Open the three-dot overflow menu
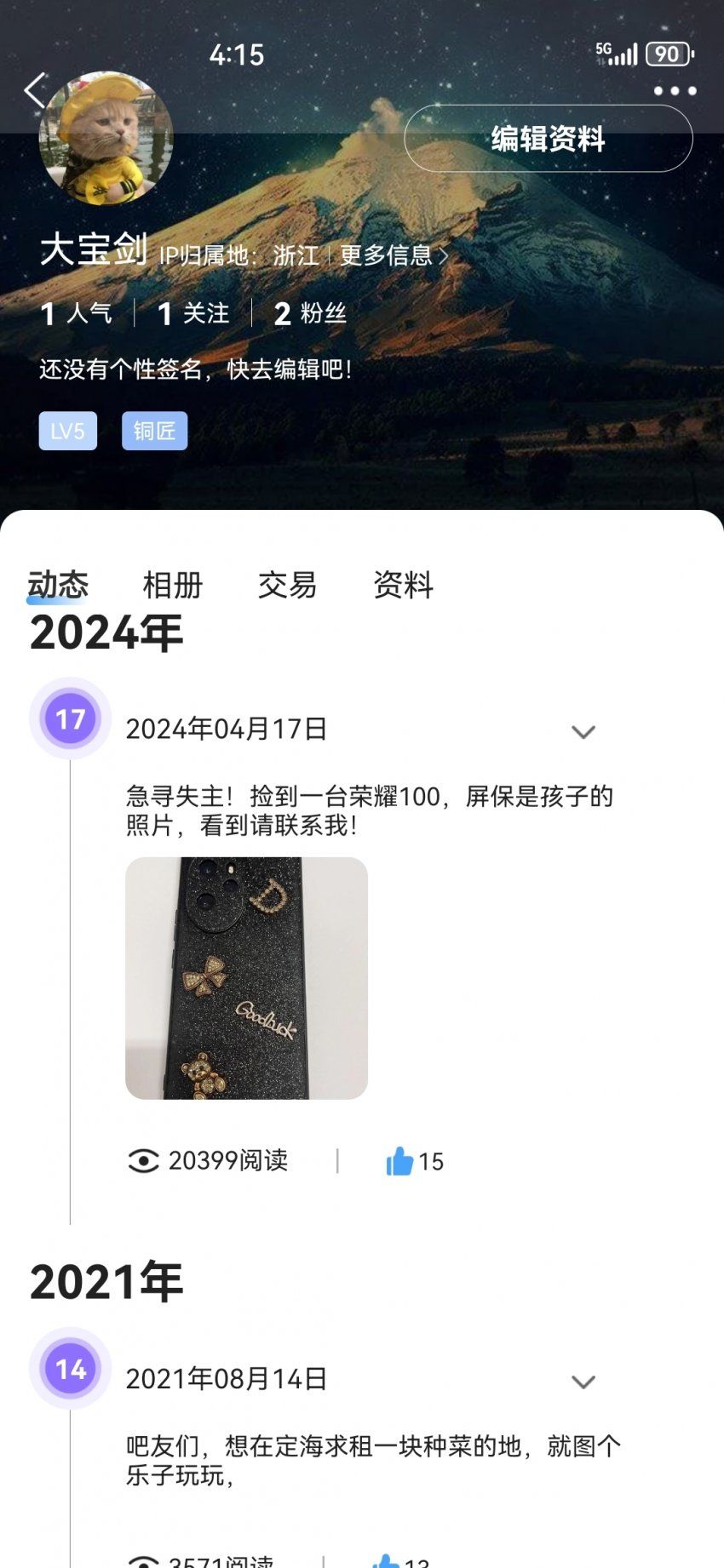Image resolution: width=724 pixels, height=1568 pixels. [675, 91]
